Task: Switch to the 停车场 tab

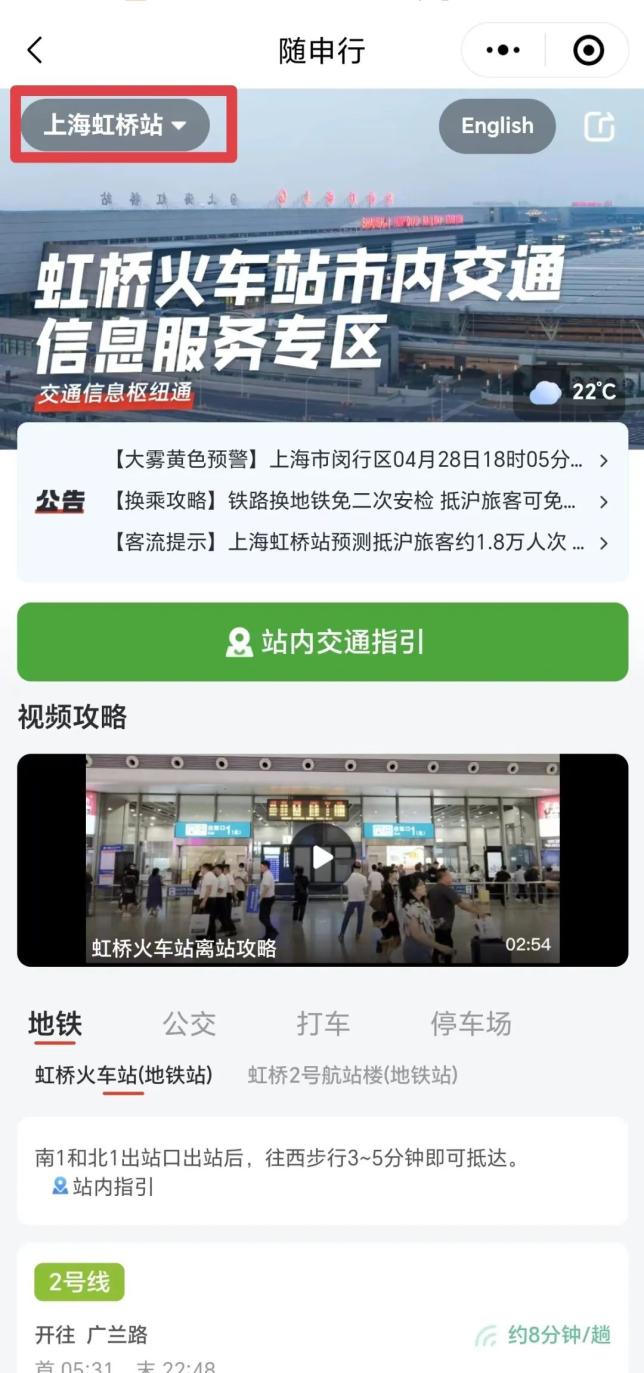Action: pyautogui.click(x=470, y=1023)
